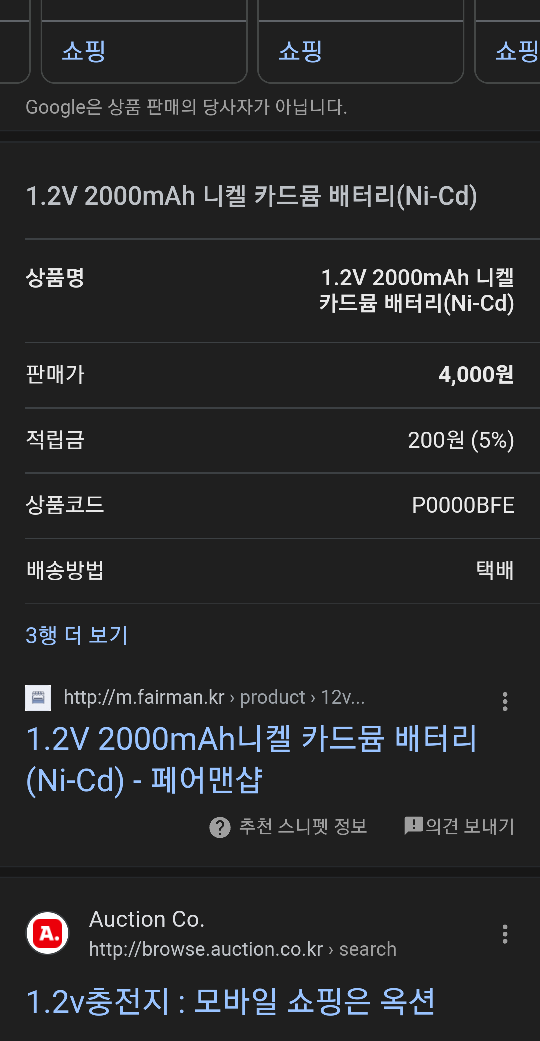Open the 페어맨샵 1.2V 2000mAh battery result
Screen dimensions: 540x1041
click(x=251, y=760)
